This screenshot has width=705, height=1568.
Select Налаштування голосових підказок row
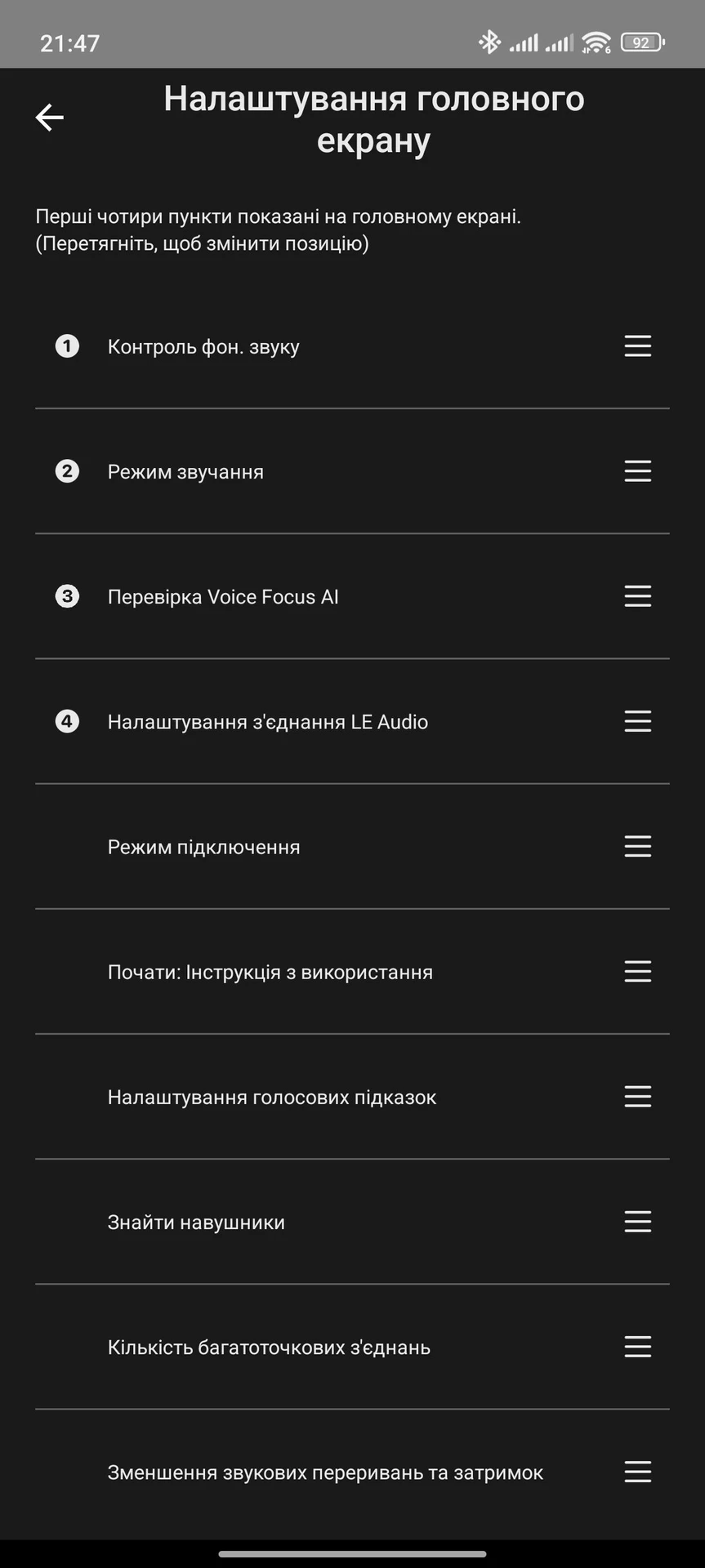tap(352, 1096)
